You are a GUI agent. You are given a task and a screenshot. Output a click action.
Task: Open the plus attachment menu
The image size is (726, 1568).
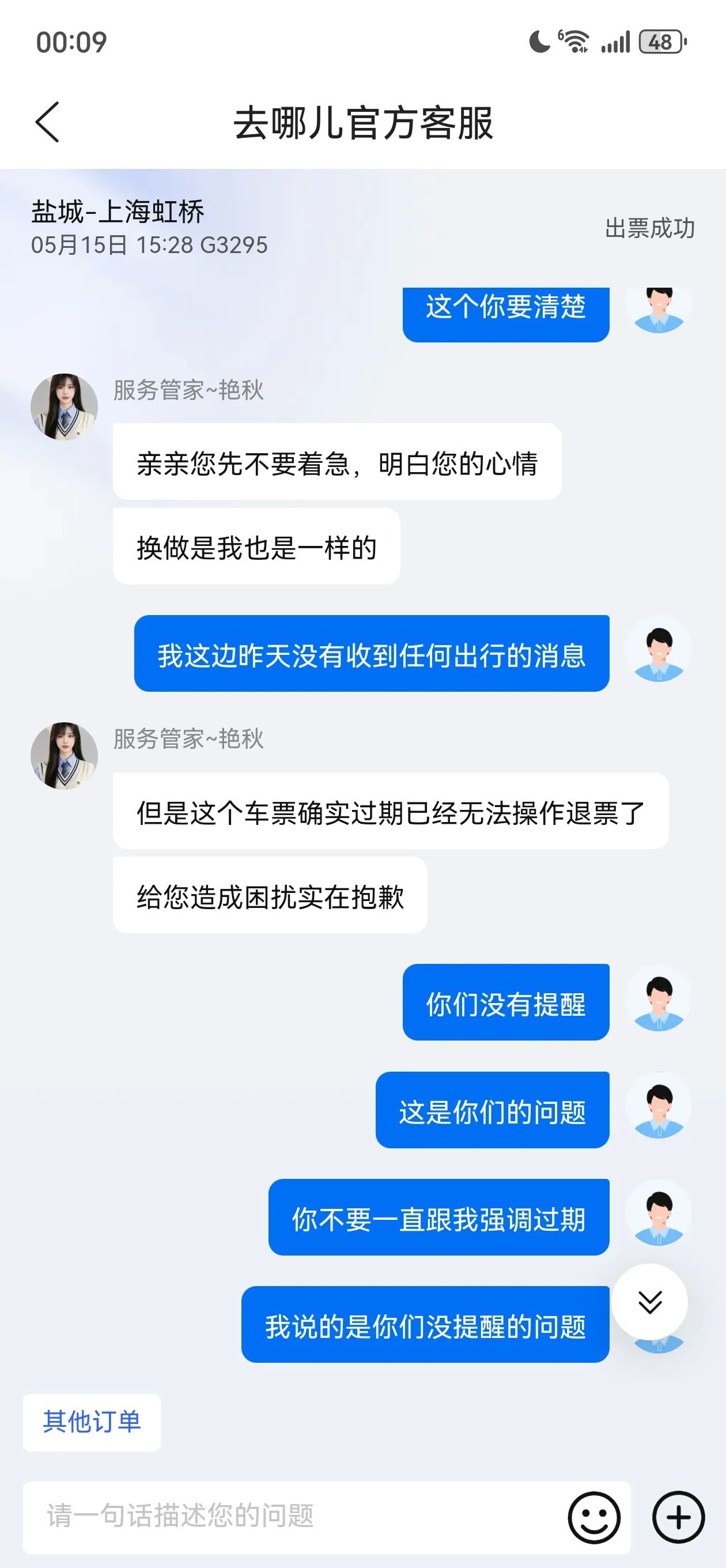tap(678, 1517)
